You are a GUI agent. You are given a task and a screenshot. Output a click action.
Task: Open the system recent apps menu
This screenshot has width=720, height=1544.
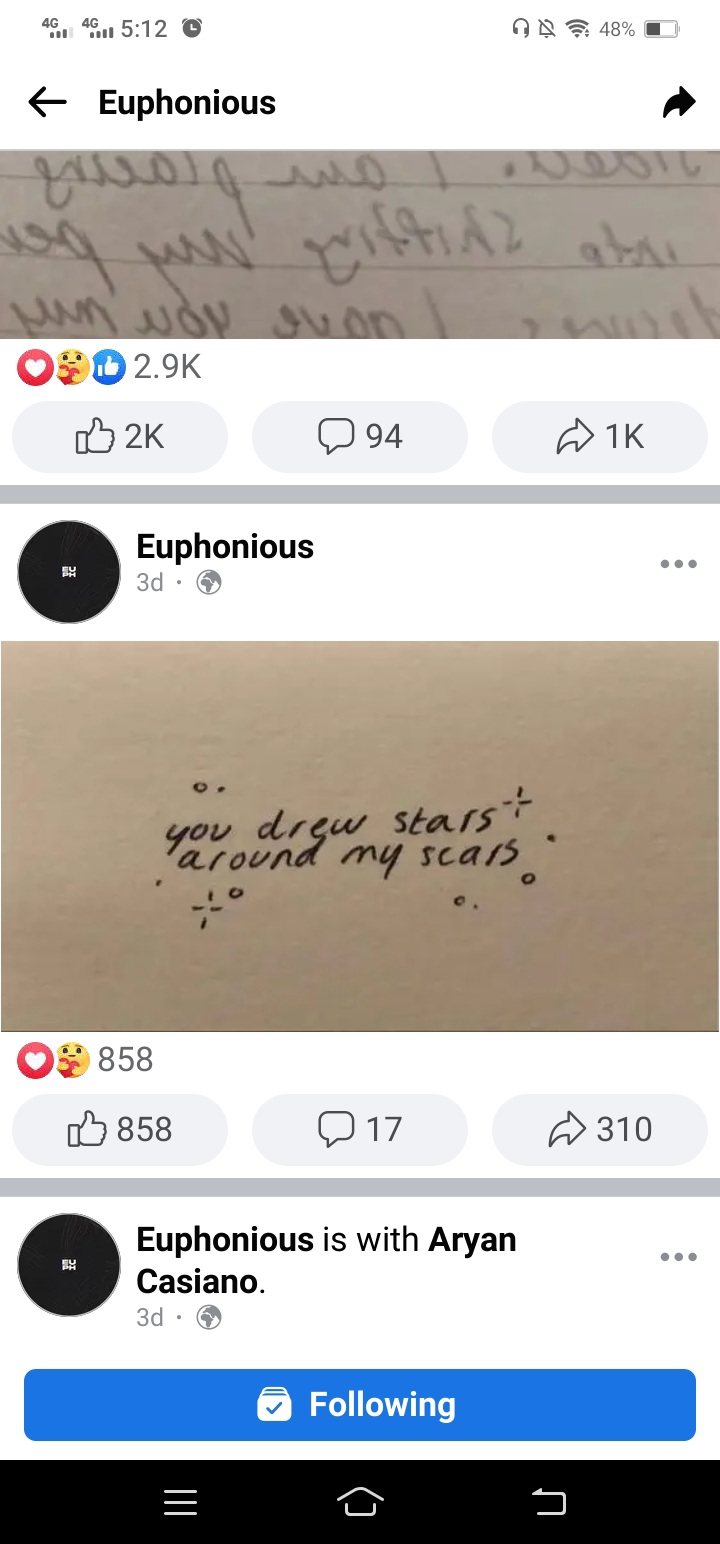[x=180, y=1502]
